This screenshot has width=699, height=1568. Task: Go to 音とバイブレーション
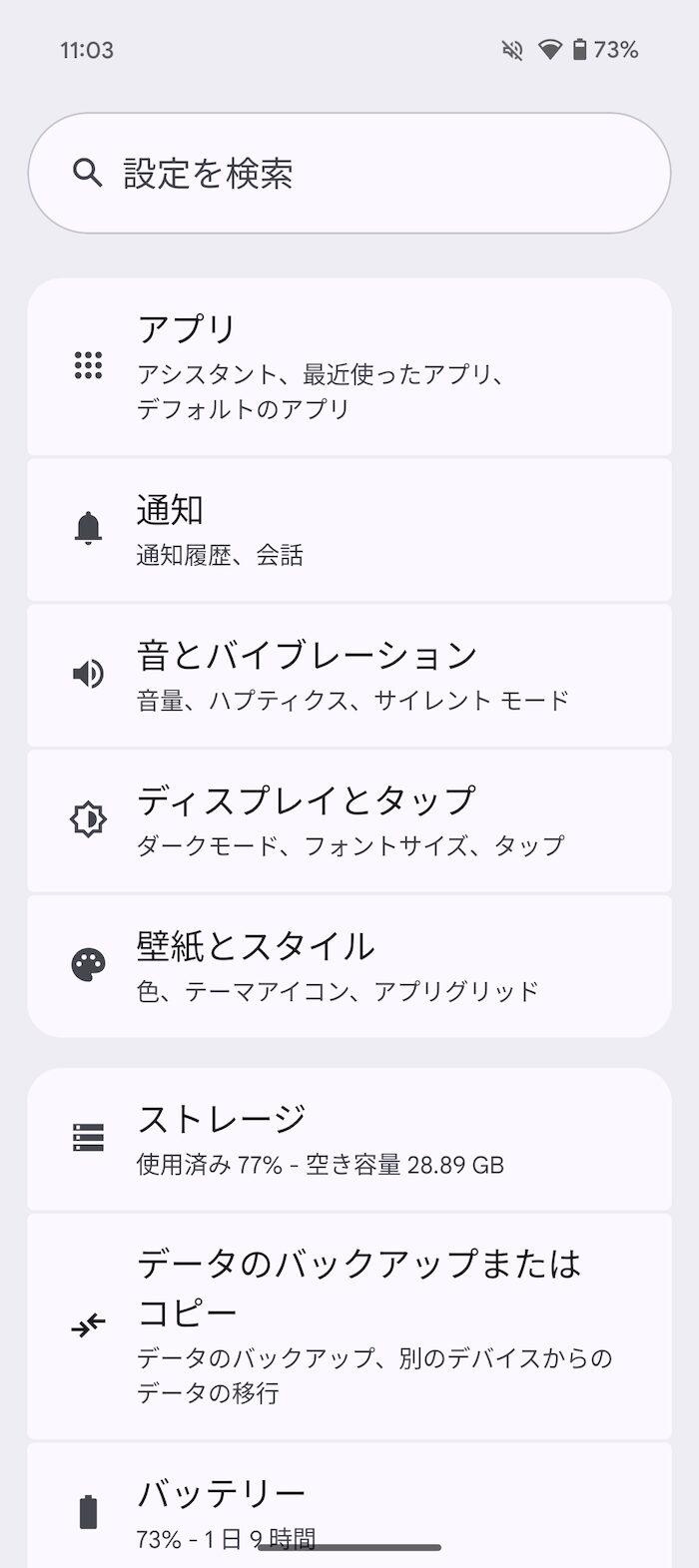pos(349,675)
